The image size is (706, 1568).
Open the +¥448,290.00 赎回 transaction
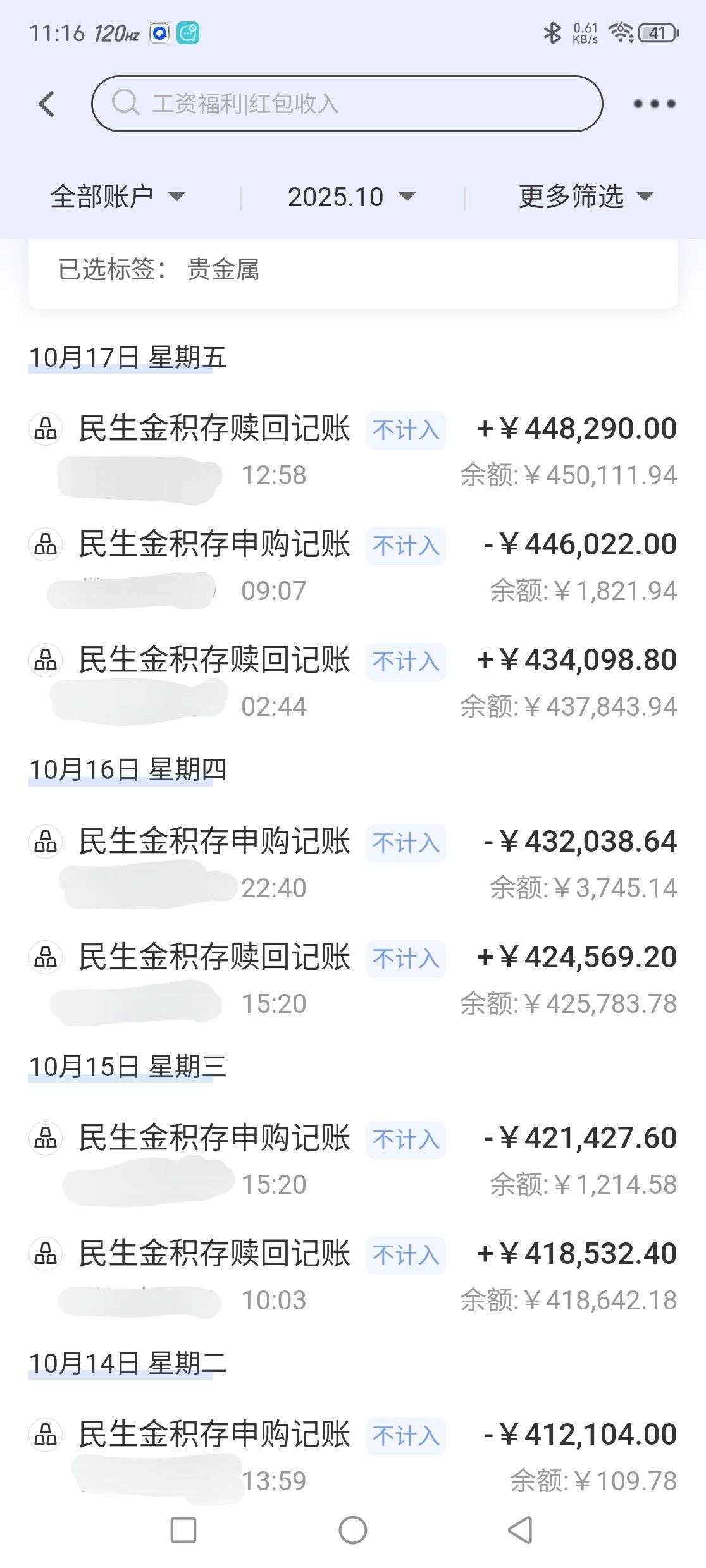353,450
